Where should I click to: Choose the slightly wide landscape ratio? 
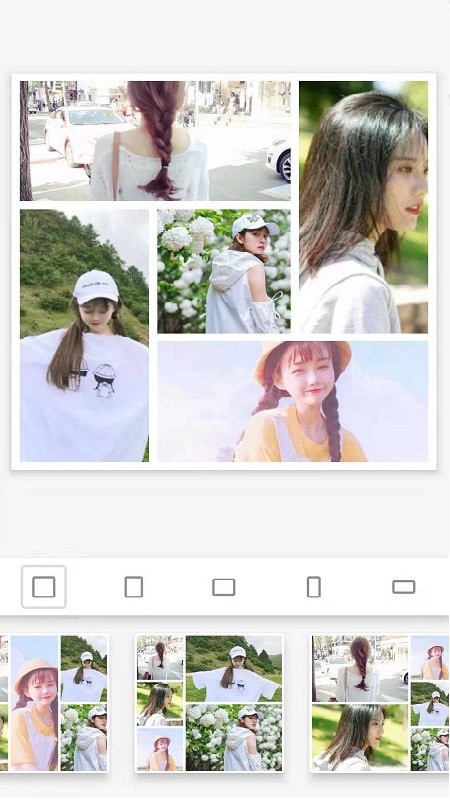coord(223,587)
